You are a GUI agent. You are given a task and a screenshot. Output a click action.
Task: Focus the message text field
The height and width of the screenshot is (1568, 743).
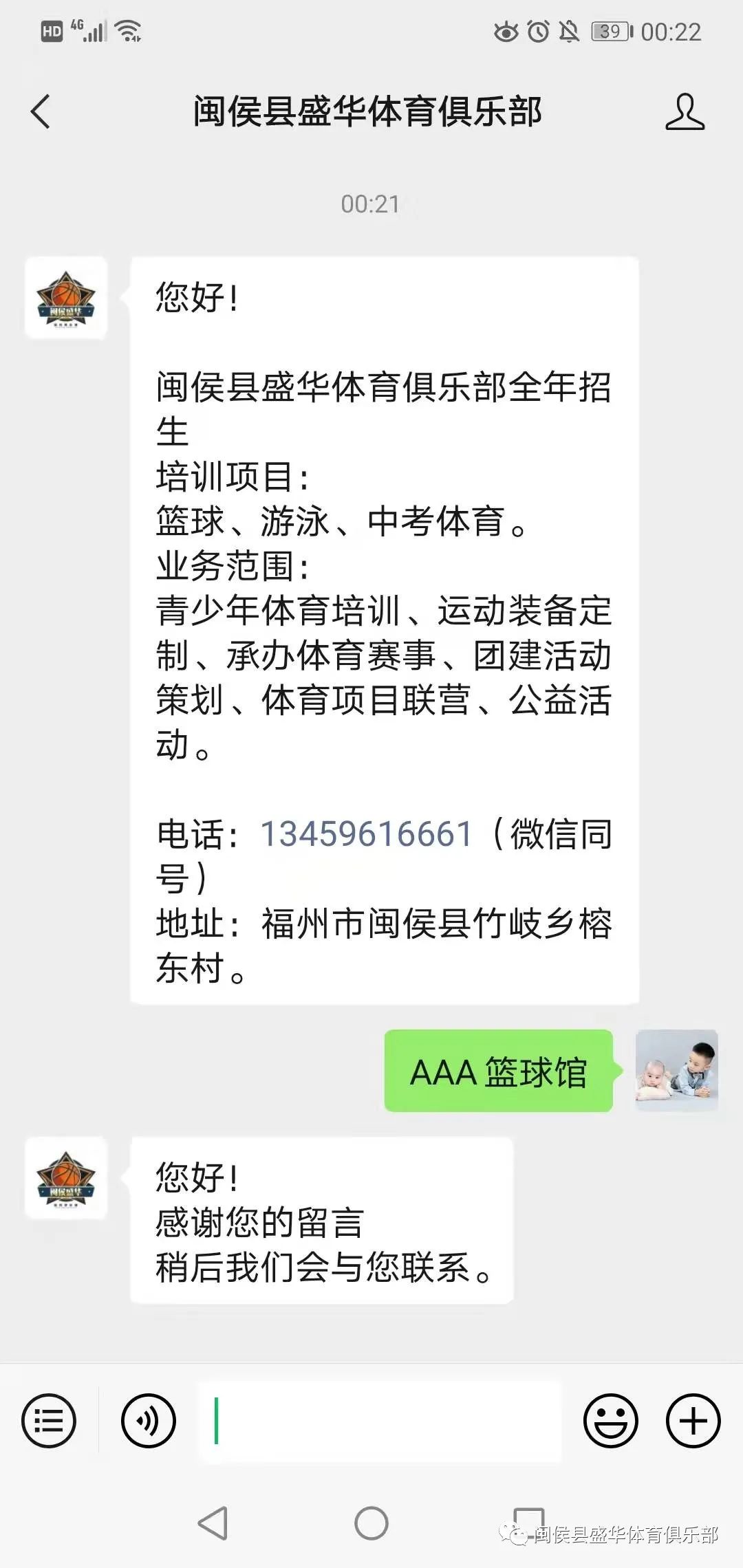(380, 1421)
